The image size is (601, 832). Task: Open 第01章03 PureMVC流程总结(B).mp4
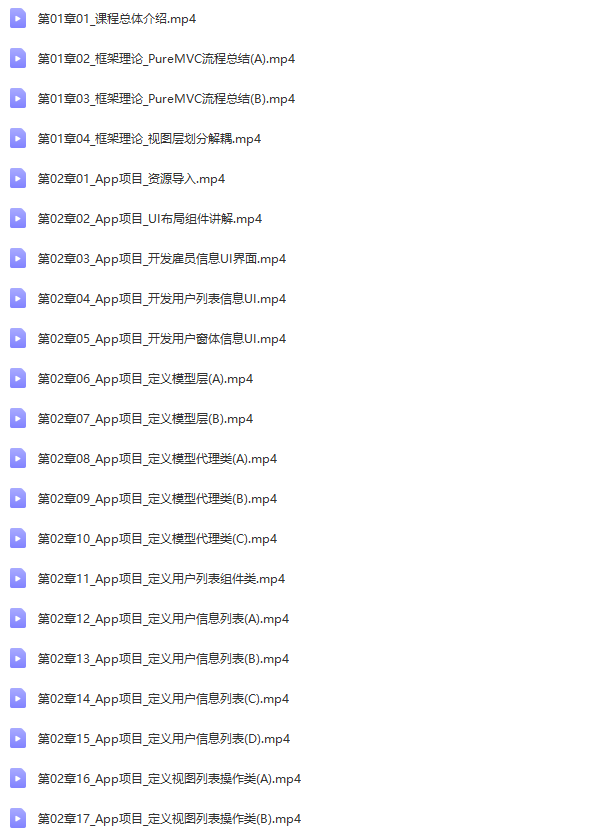(x=165, y=99)
